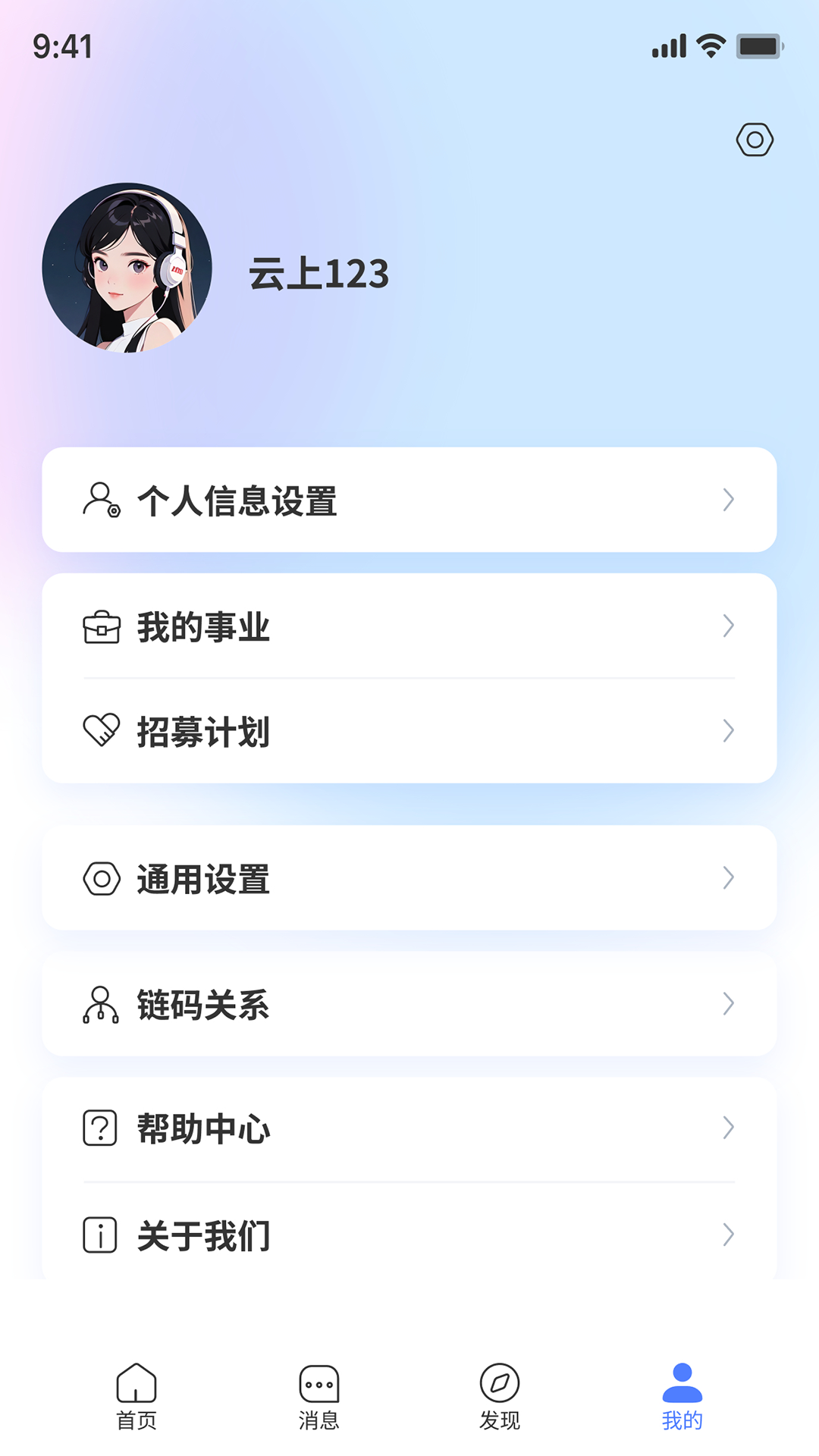Expand 个人信息设置 via its chevron
Image resolution: width=819 pixels, height=1456 pixels.
727,500
